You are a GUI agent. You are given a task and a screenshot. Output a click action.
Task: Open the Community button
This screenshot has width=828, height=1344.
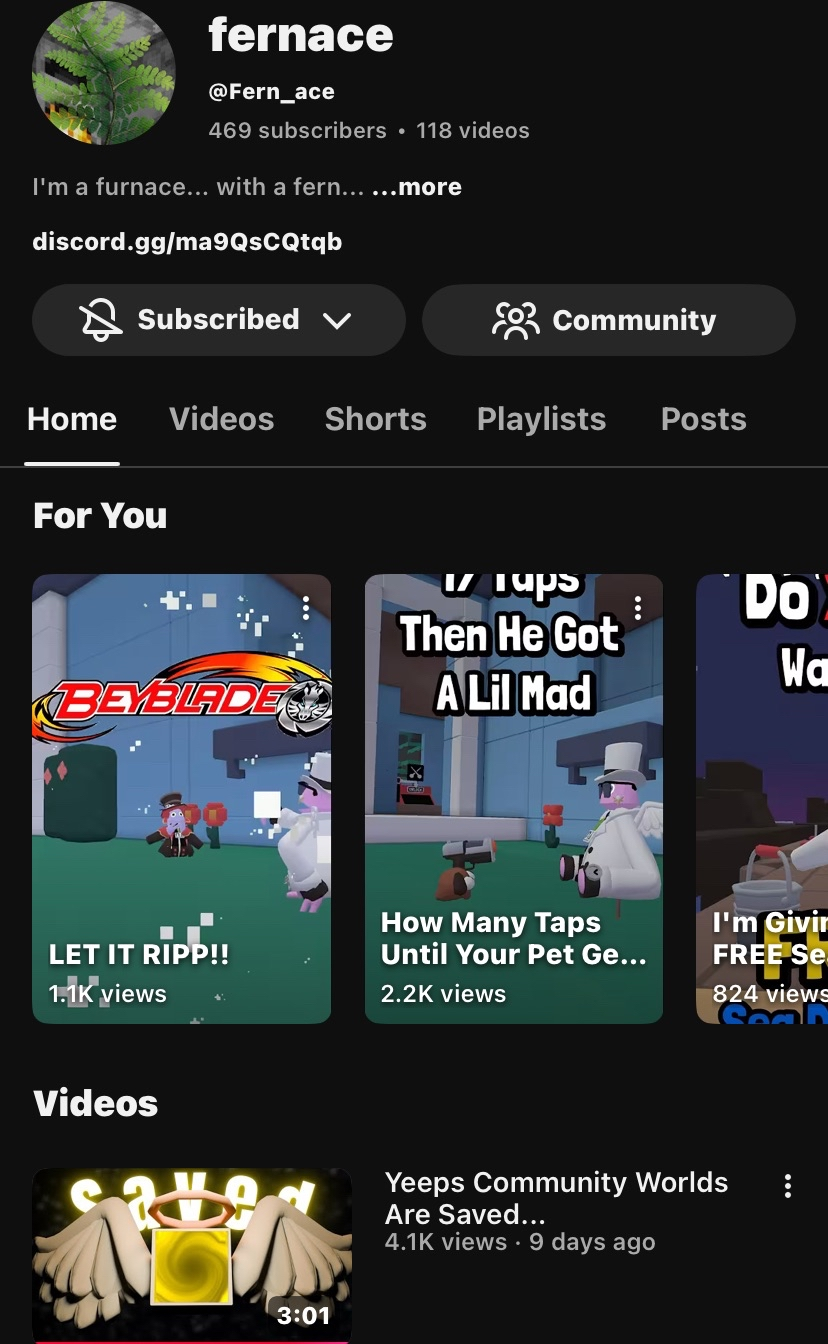tap(608, 320)
